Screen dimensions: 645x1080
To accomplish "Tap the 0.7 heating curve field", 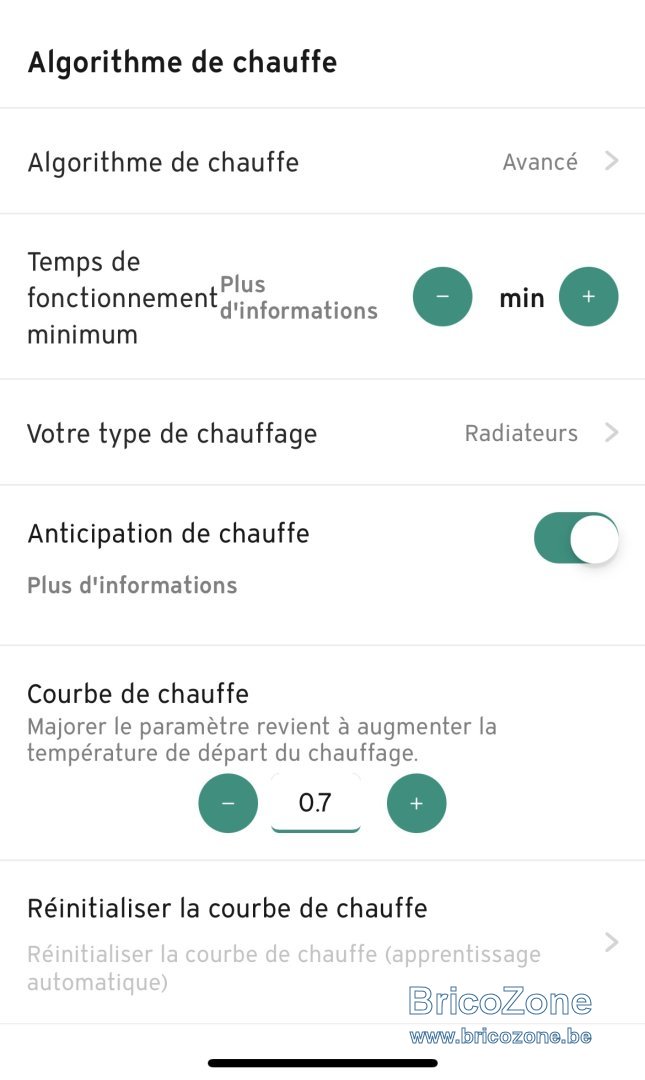I will [316, 802].
